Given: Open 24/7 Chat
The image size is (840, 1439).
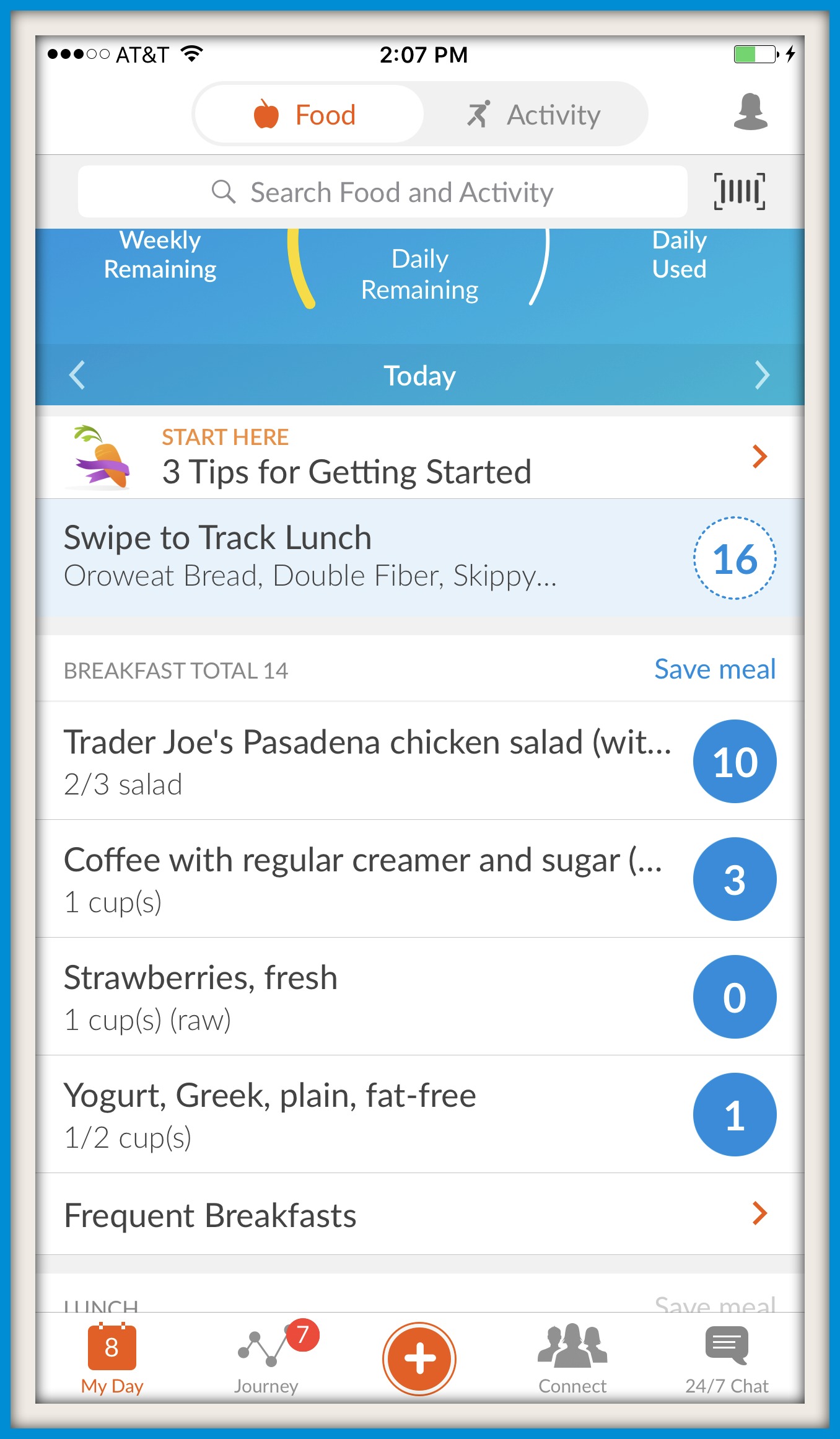Looking at the screenshot, I should [x=727, y=1358].
